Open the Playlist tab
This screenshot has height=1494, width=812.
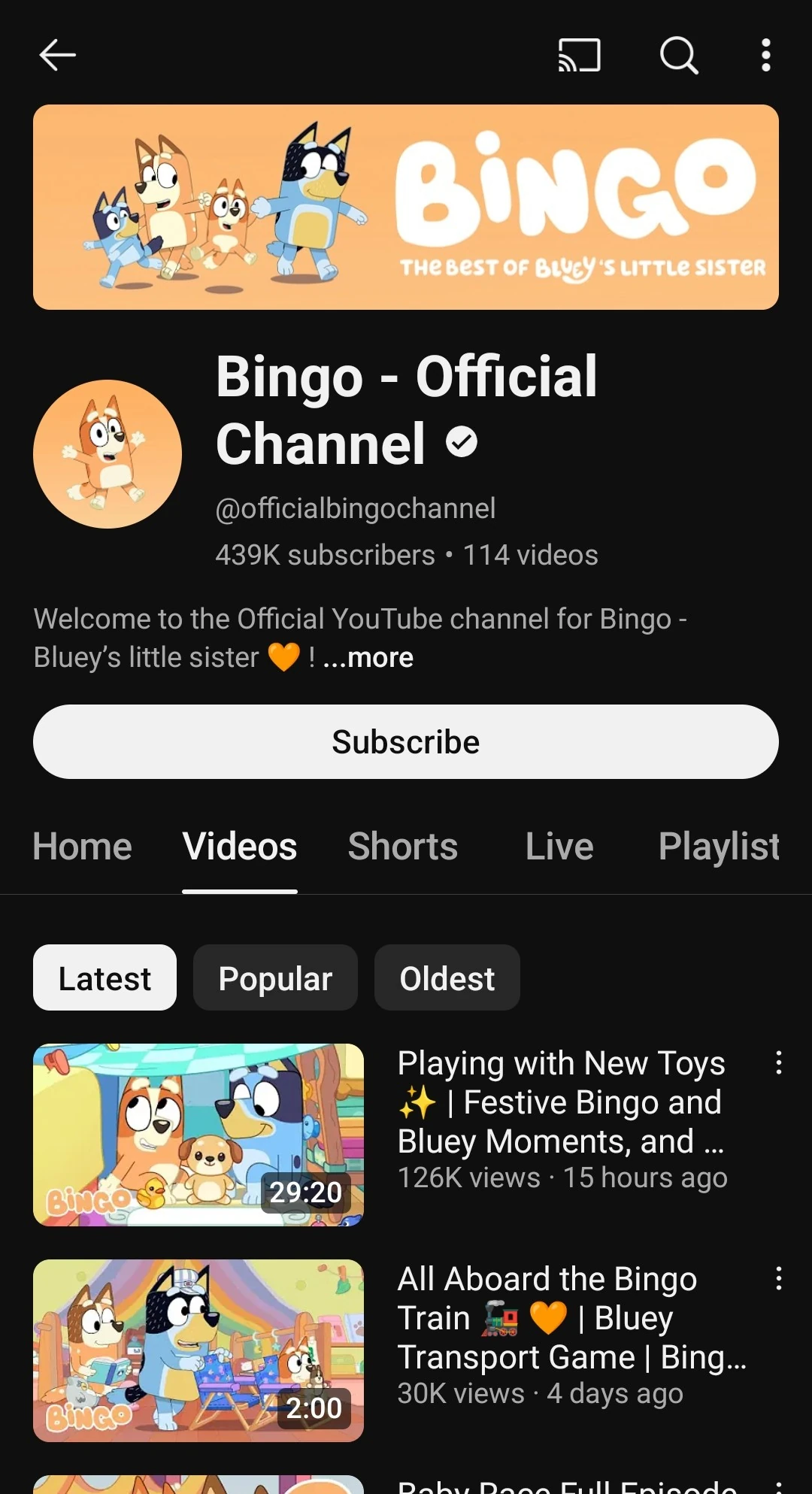[719, 846]
